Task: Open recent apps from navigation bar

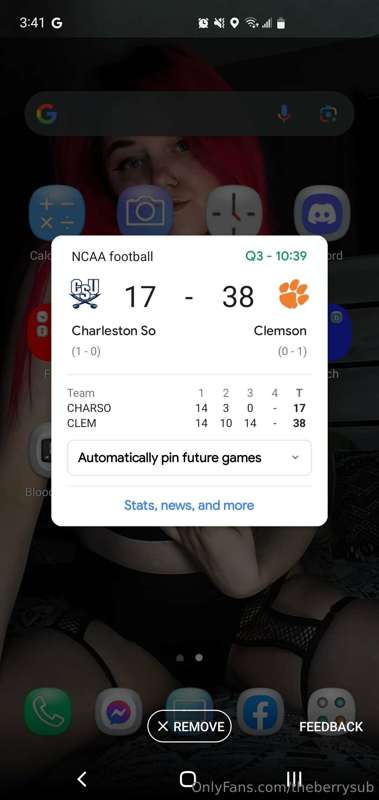Action: tap(294, 779)
